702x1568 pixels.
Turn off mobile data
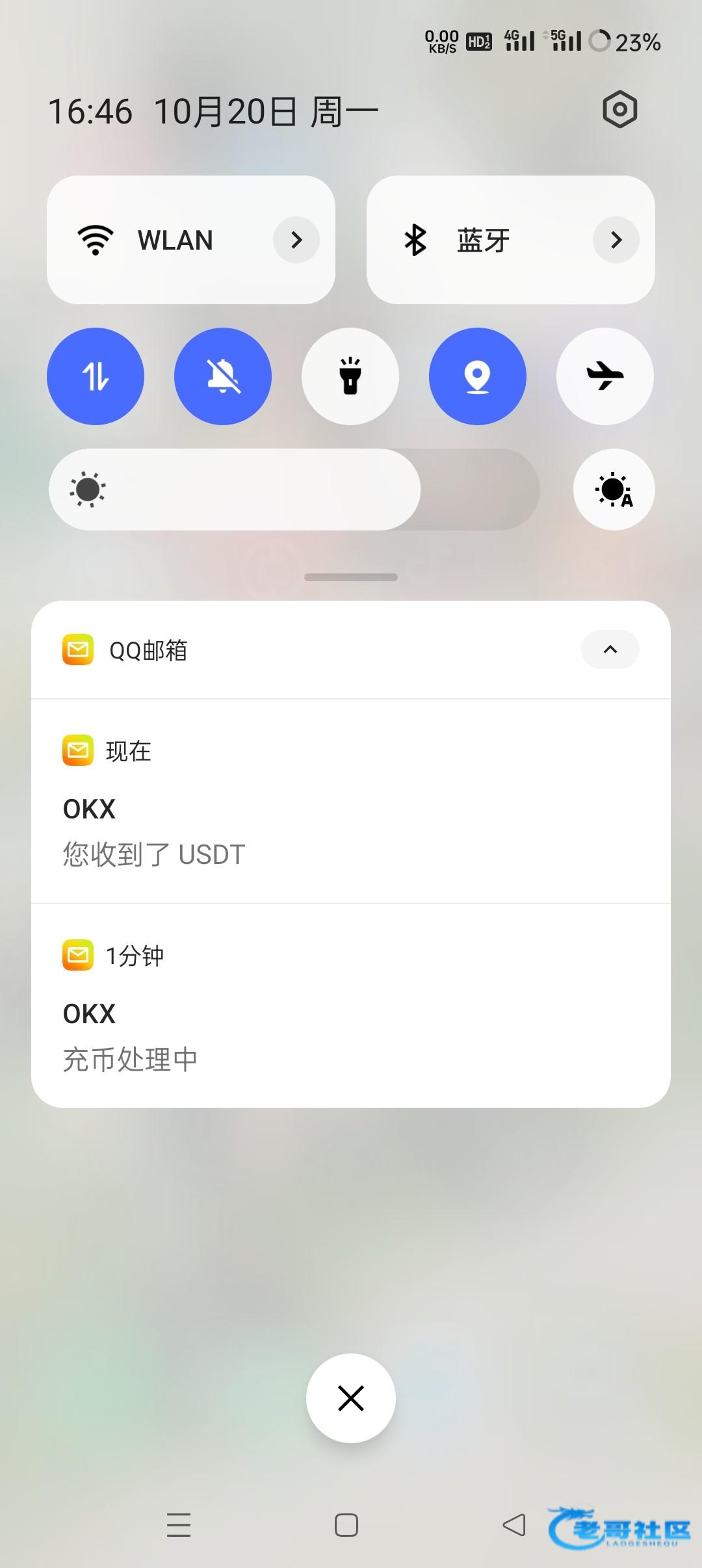coord(96,376)
